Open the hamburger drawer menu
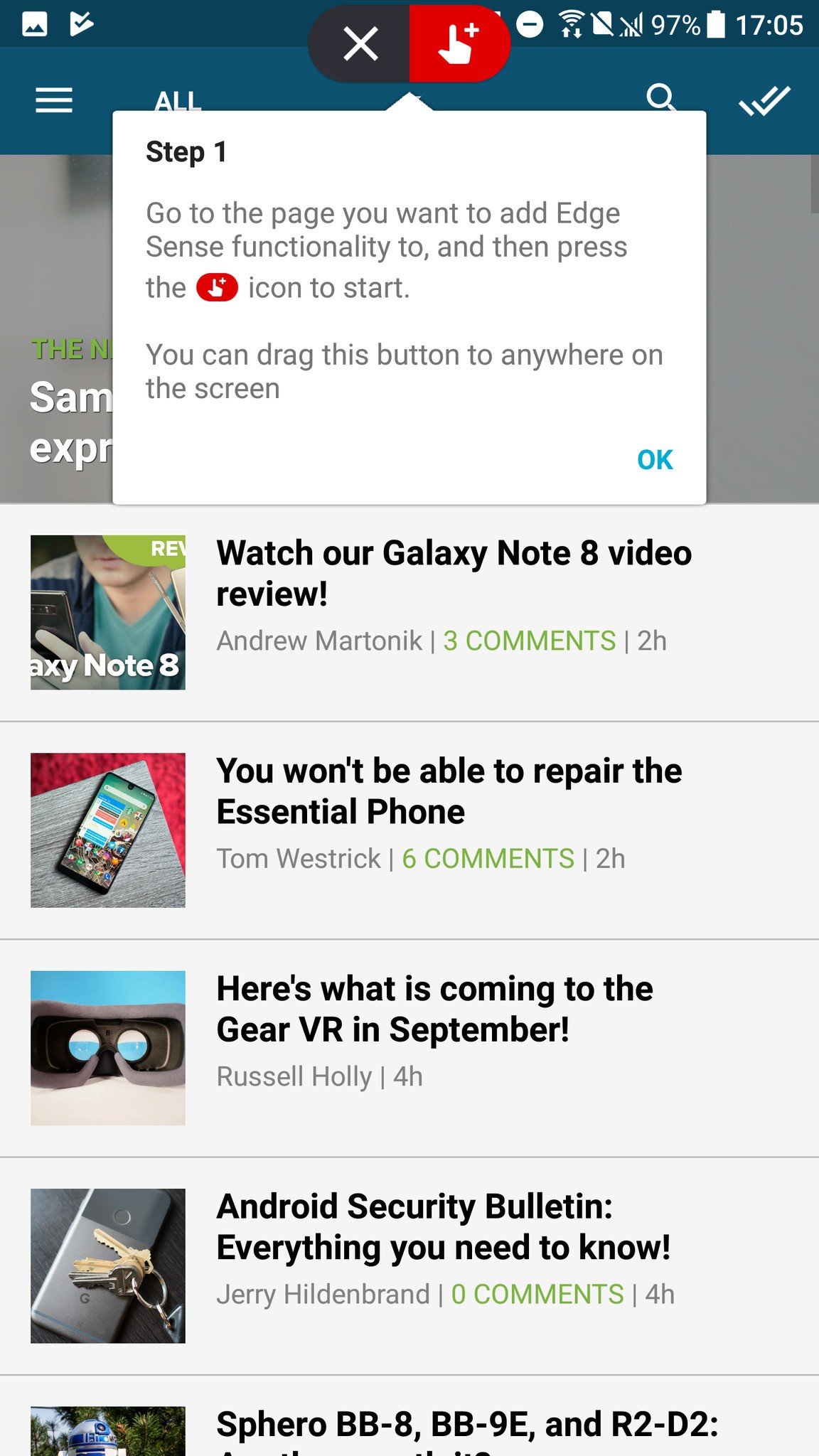The image size is (819, 1456). [54, 100]
